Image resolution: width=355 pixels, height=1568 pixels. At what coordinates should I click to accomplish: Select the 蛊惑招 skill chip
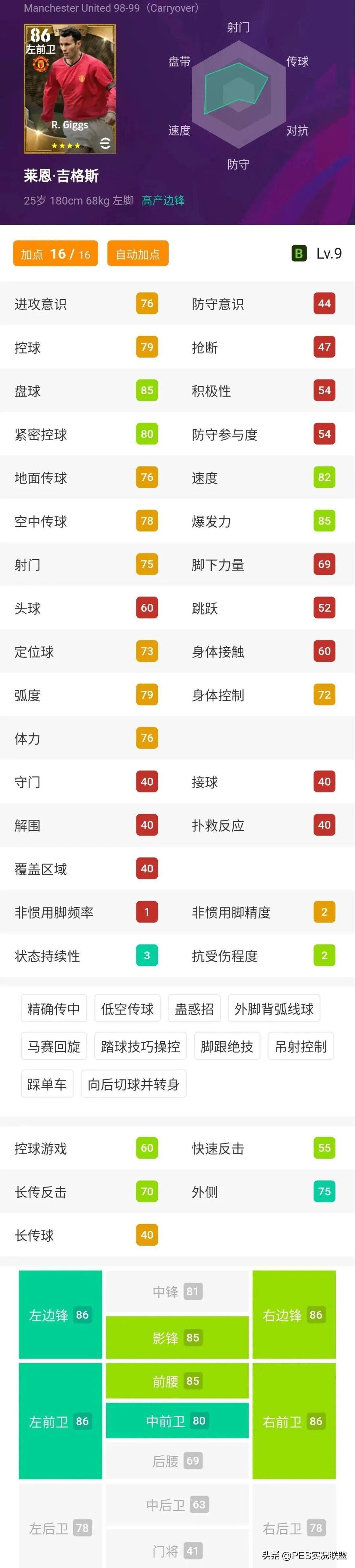[x=194, y=1009]
